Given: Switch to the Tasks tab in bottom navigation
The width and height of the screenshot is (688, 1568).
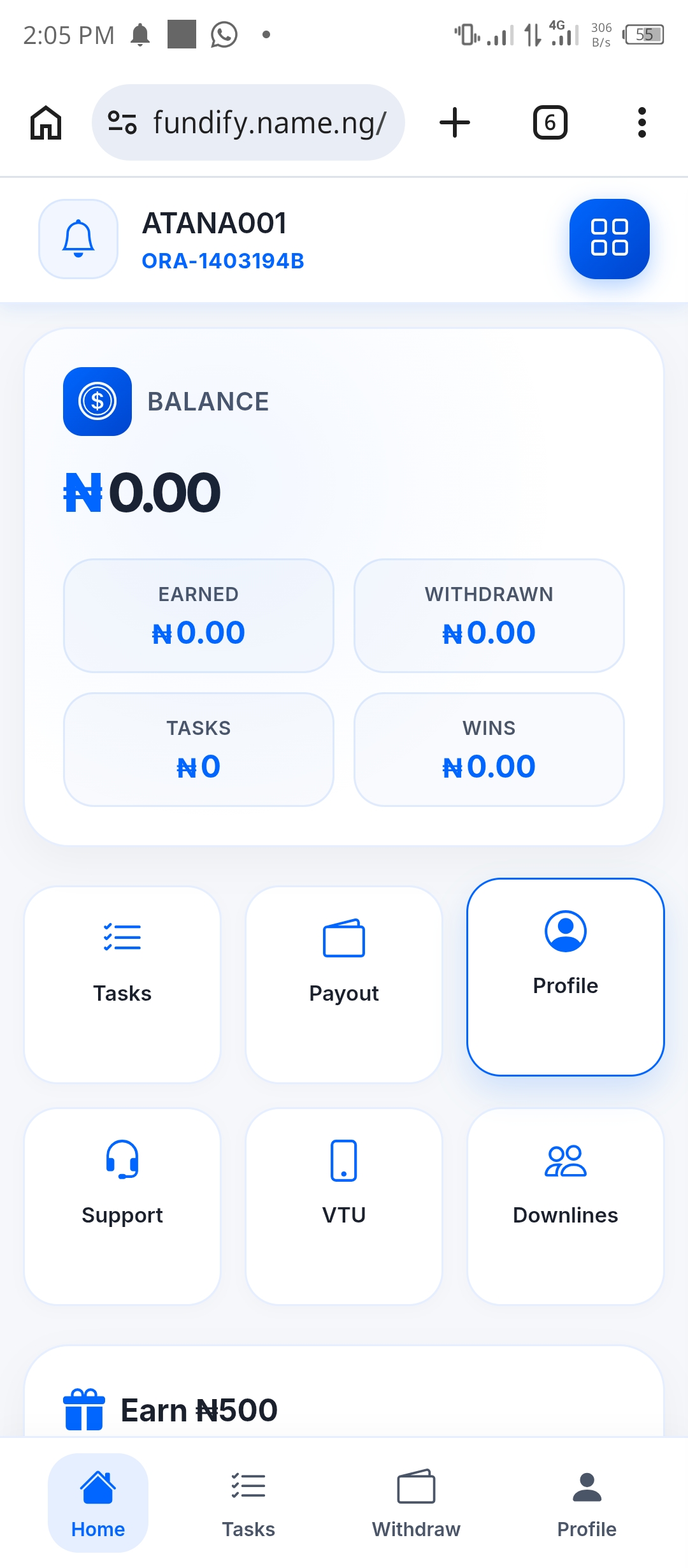Looking at the screenshot, I should coord(248,1502).
